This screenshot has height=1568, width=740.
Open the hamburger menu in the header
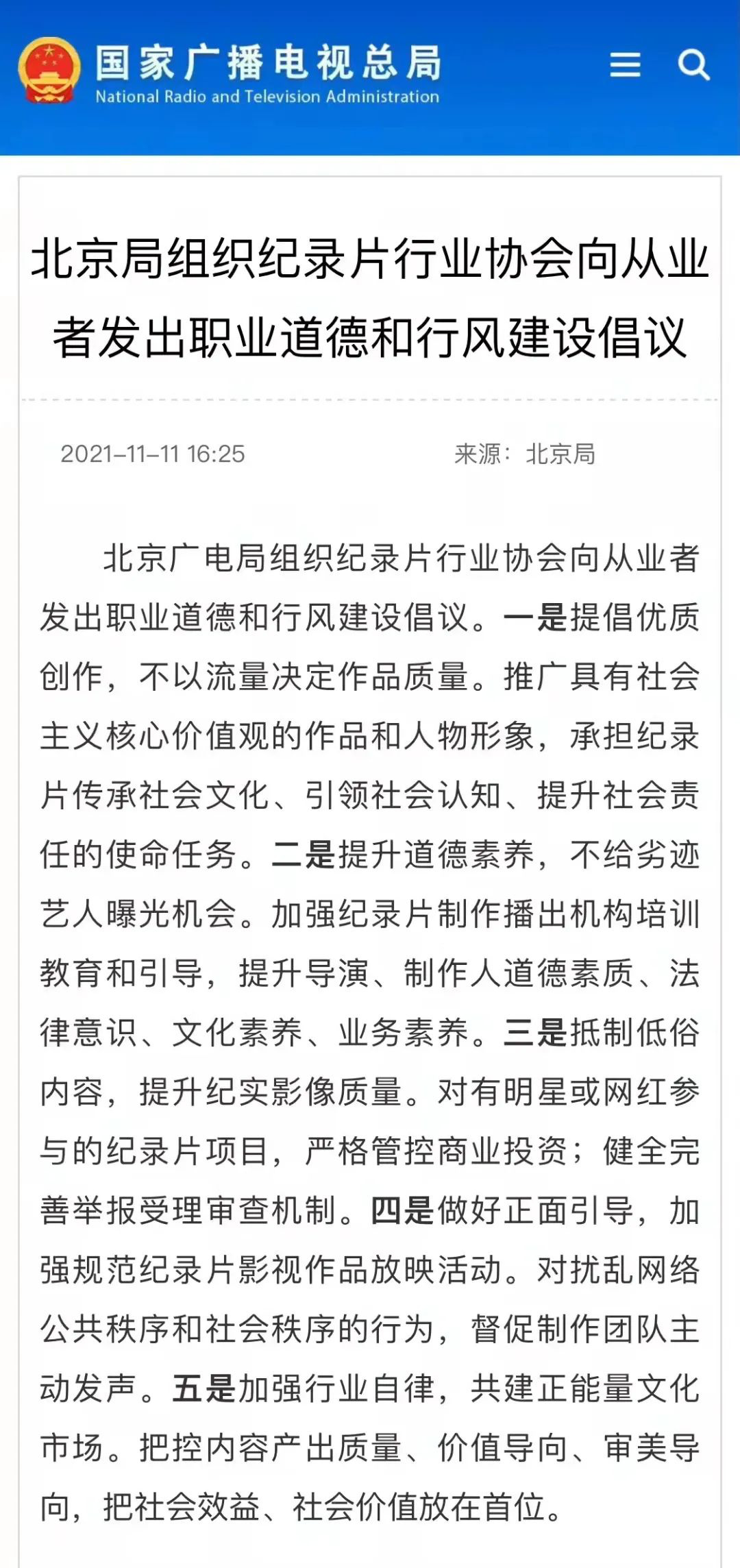pos(625,65)
